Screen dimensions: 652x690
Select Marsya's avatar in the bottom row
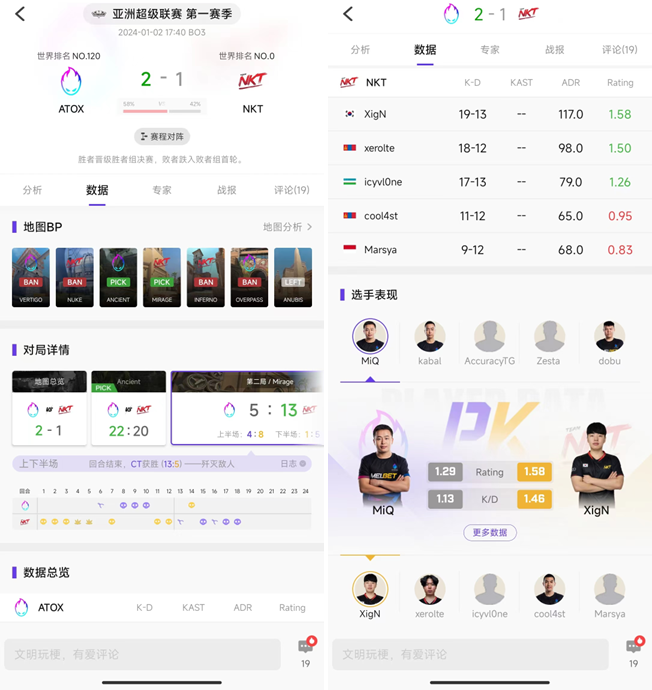[x=609, y=592]
